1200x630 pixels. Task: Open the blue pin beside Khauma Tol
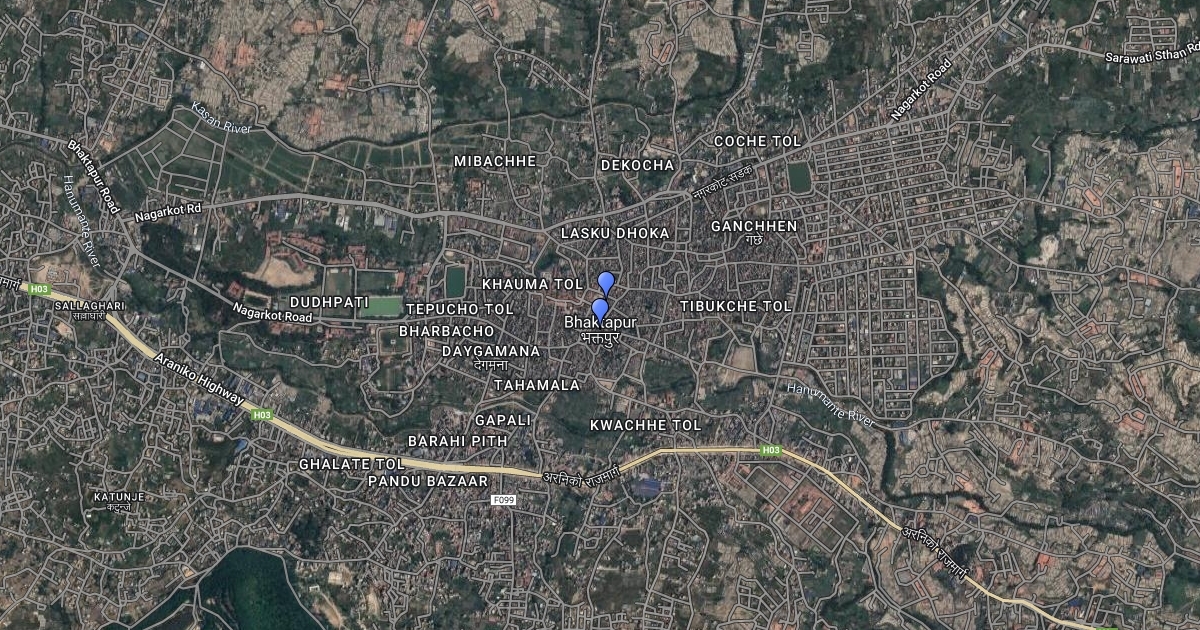pos(606,283)
